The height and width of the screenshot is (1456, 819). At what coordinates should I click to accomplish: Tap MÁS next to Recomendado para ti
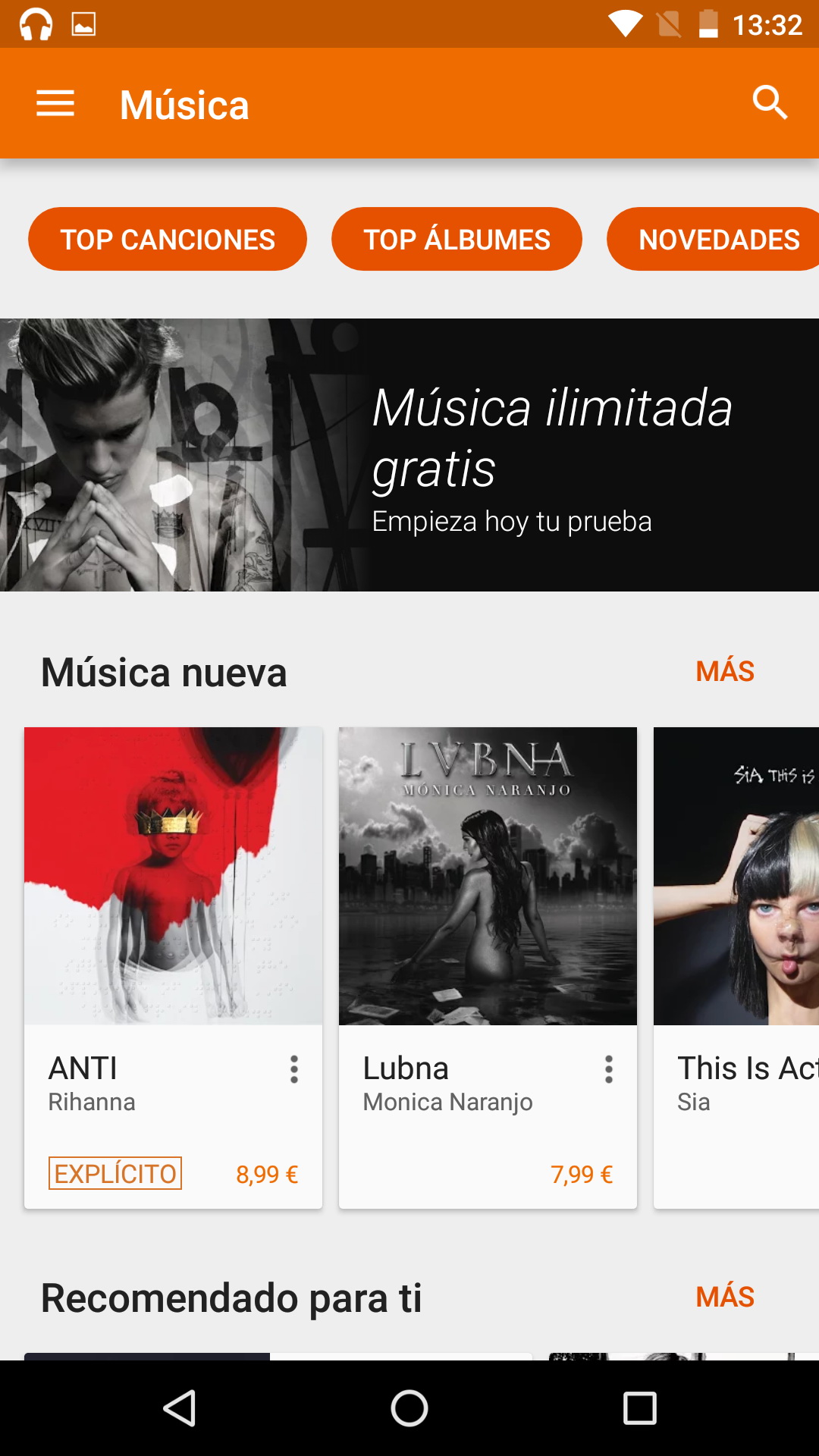pyautogui.click(x=724, y=1297)
